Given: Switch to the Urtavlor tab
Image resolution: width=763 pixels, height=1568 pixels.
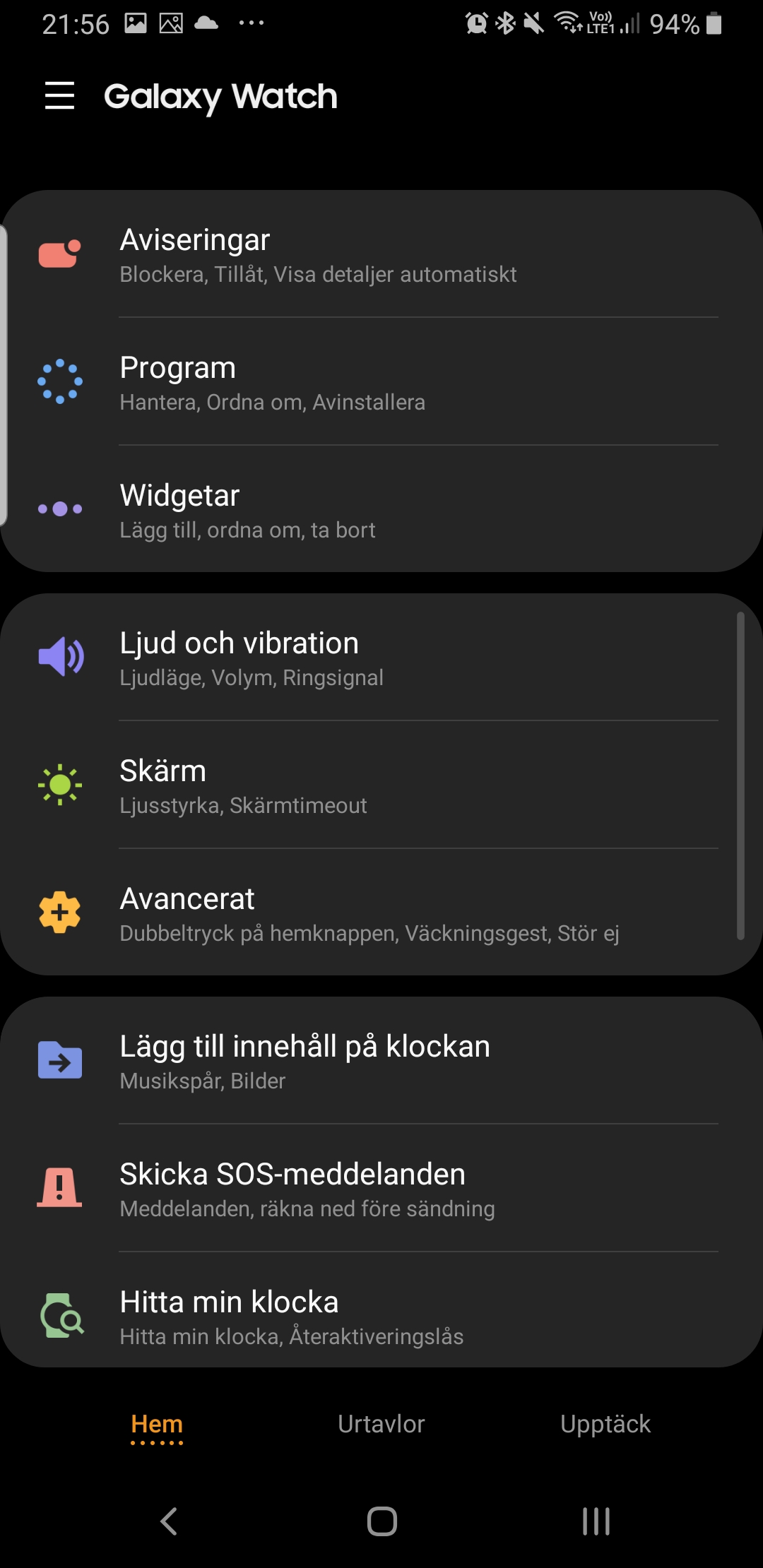Looking at the screenshot, I should tap(381, 1425).
